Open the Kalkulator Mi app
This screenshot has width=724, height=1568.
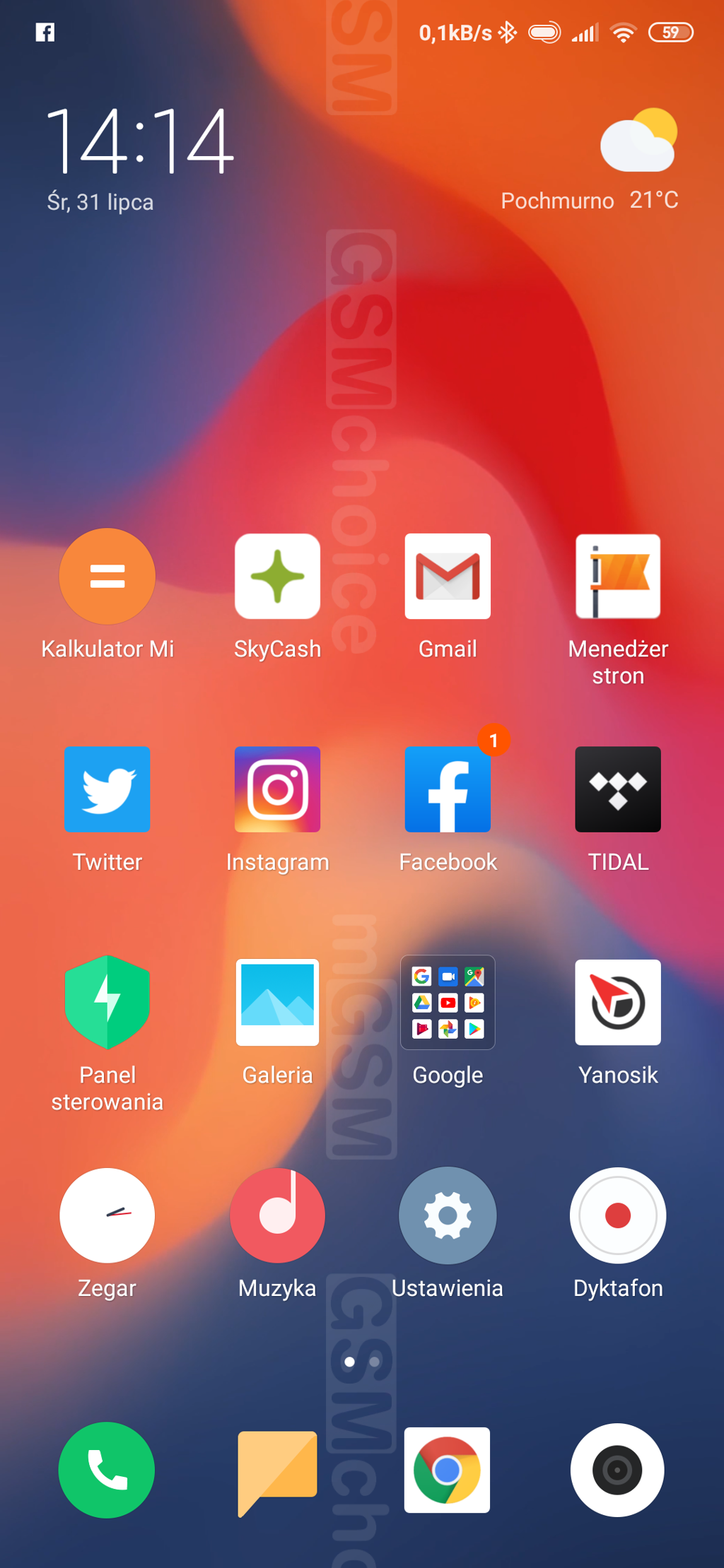(x=107, y=577)
